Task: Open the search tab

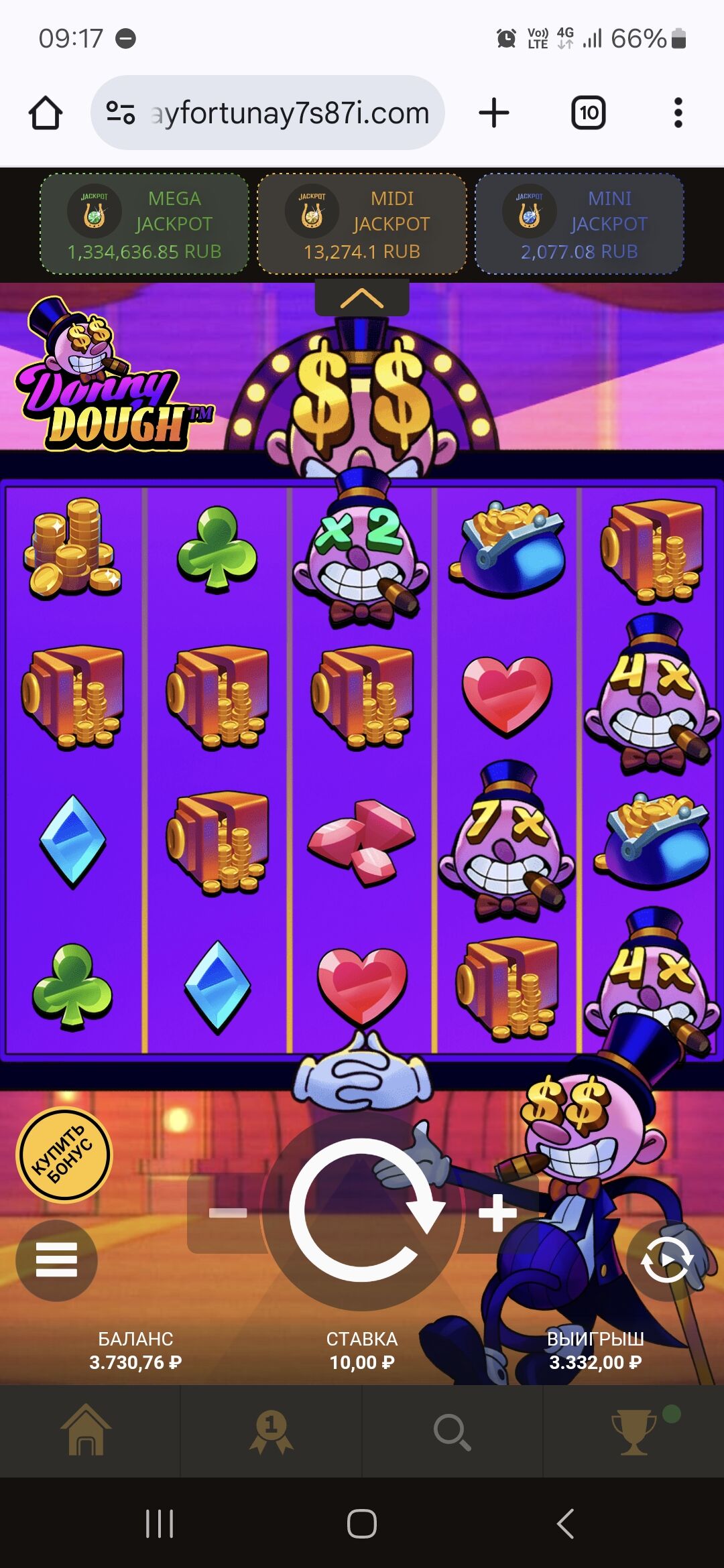Action: 452,1431
